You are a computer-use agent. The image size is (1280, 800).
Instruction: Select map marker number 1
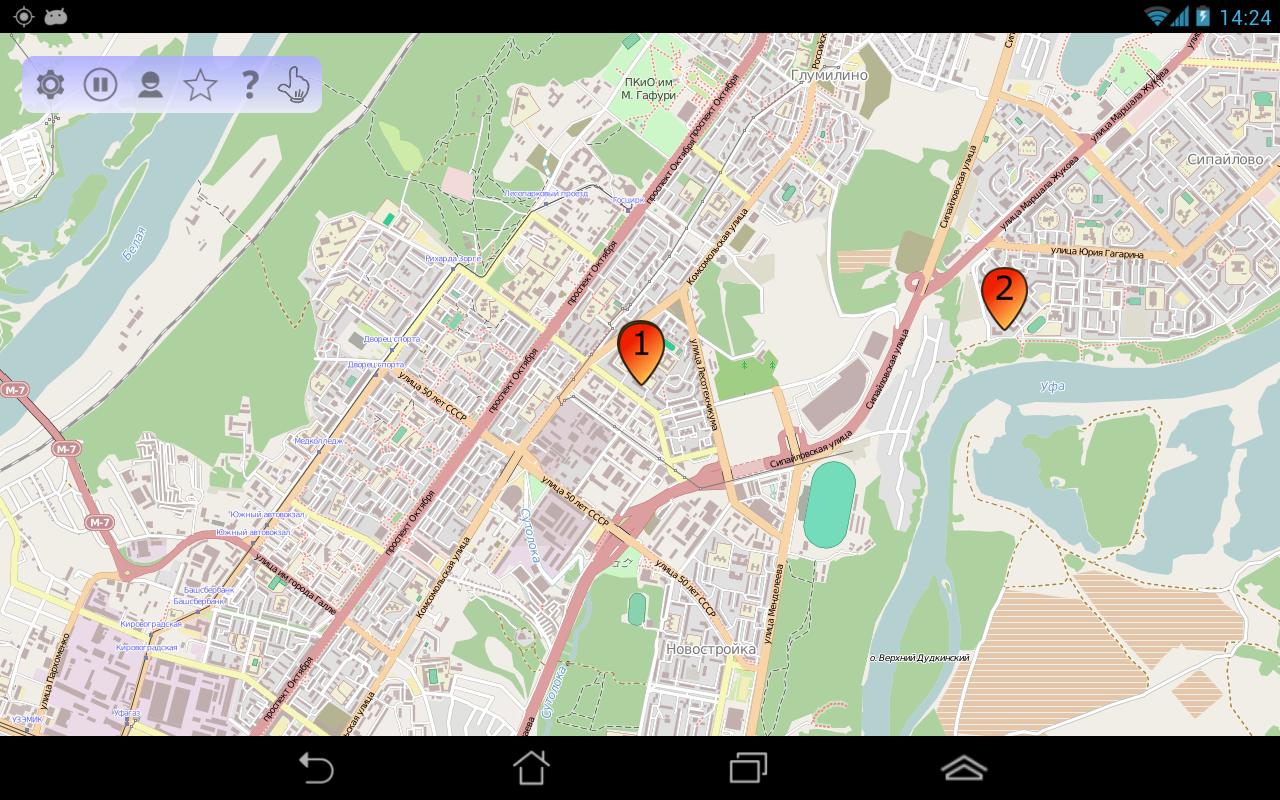tap(640, 349)
